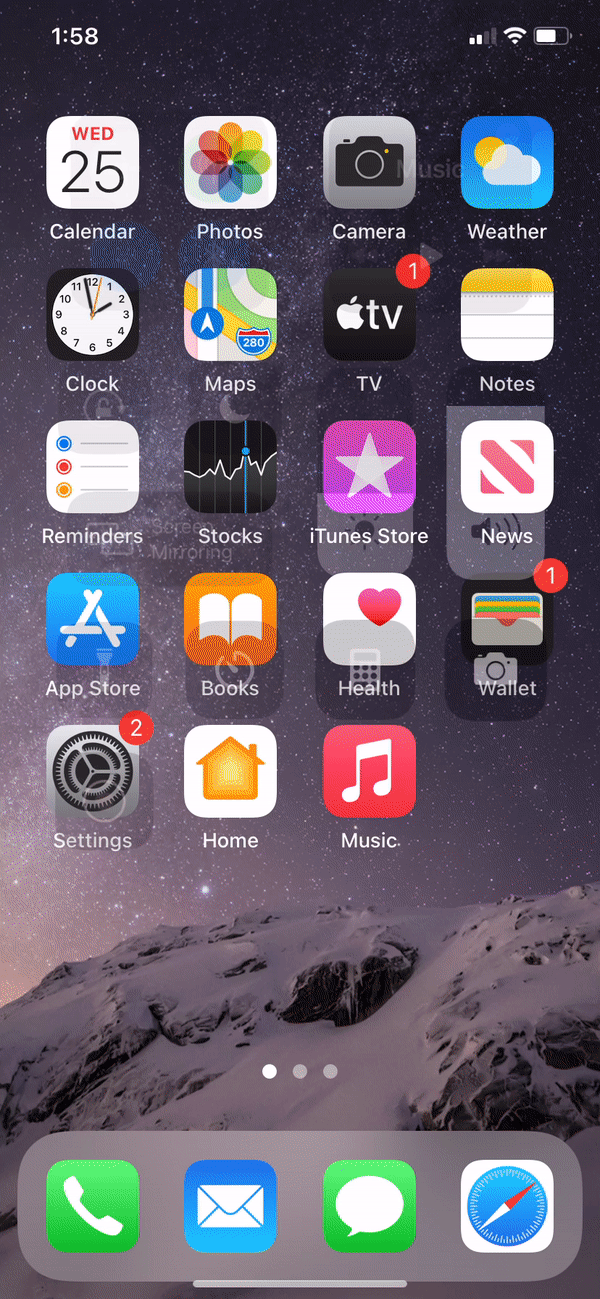Launch the Reminders app

click(x=92, y=466)
